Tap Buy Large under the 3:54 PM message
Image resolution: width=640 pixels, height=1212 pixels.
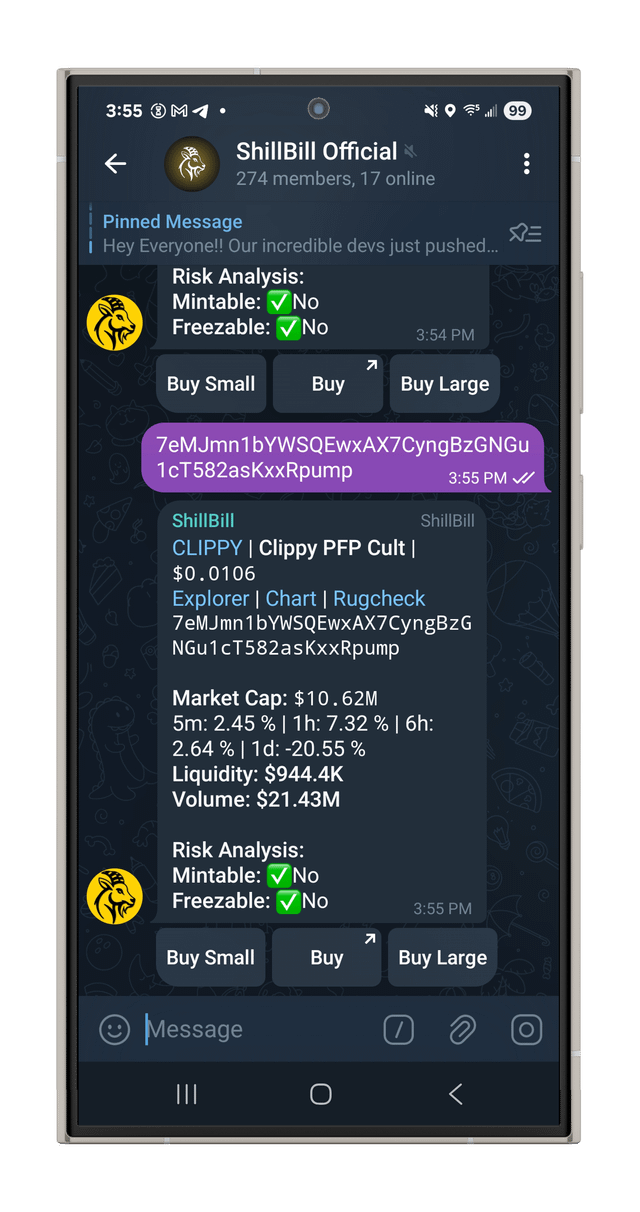click(444, 384)
